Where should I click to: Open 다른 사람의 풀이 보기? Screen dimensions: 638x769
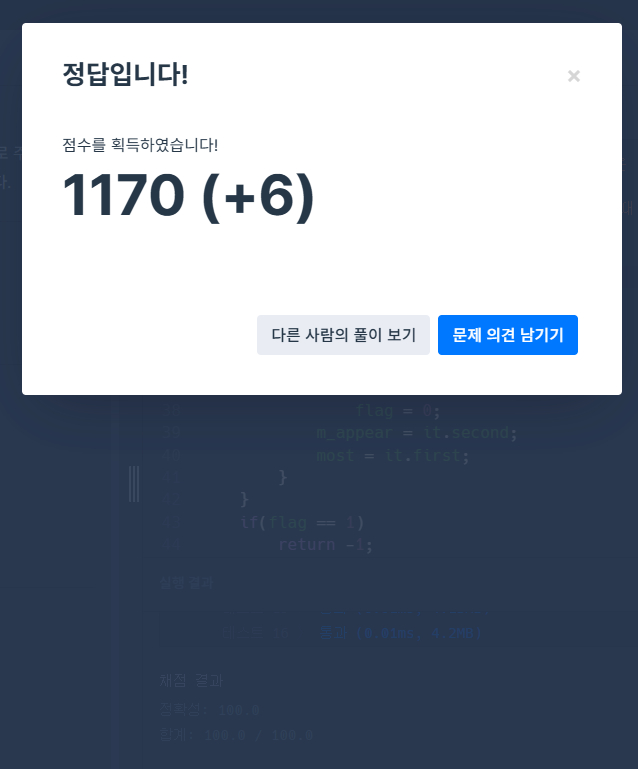(x=343, y=335)
